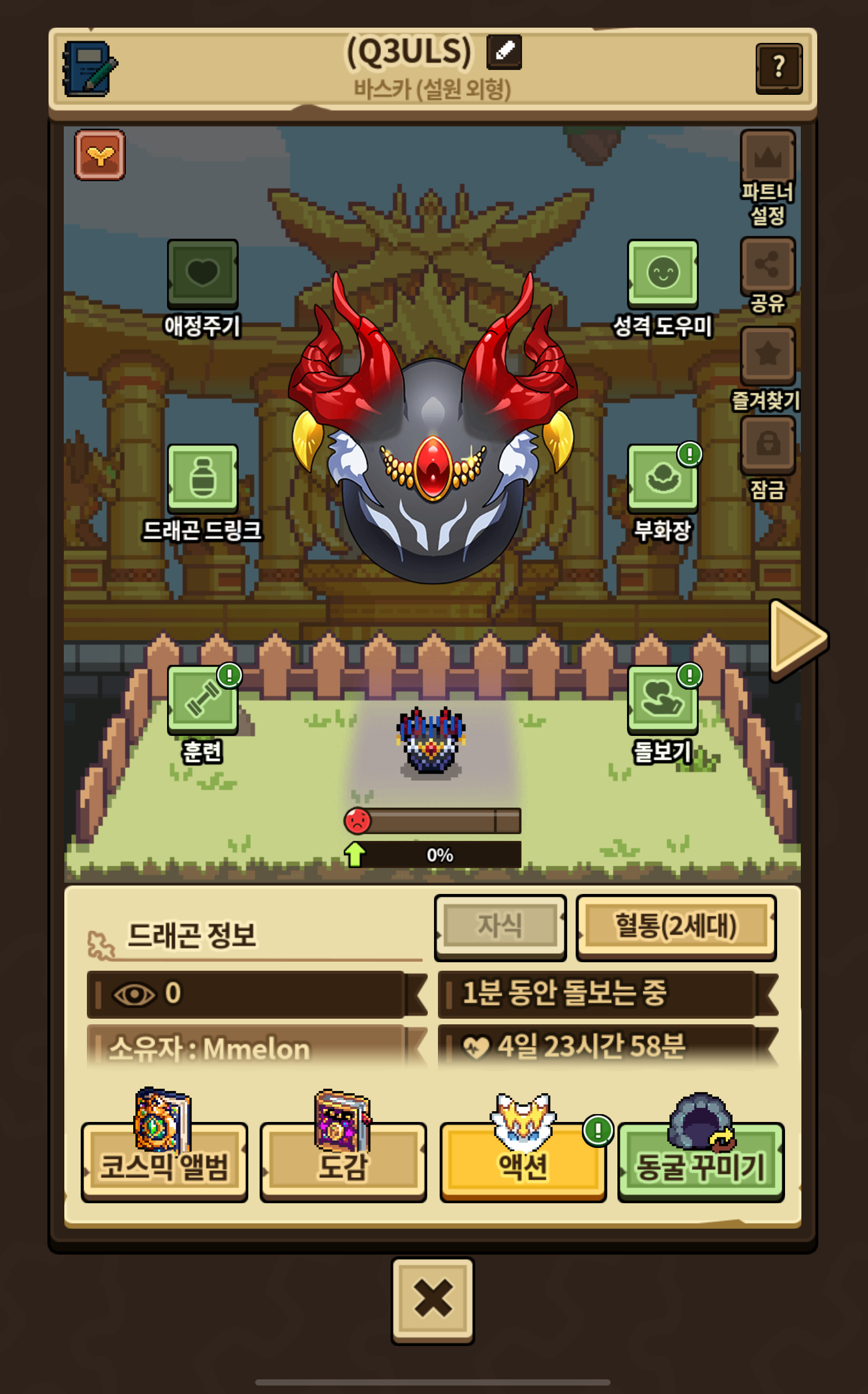868x1394 pixels.
Task: Close the dragon info window
Action: coord(433,1300)
